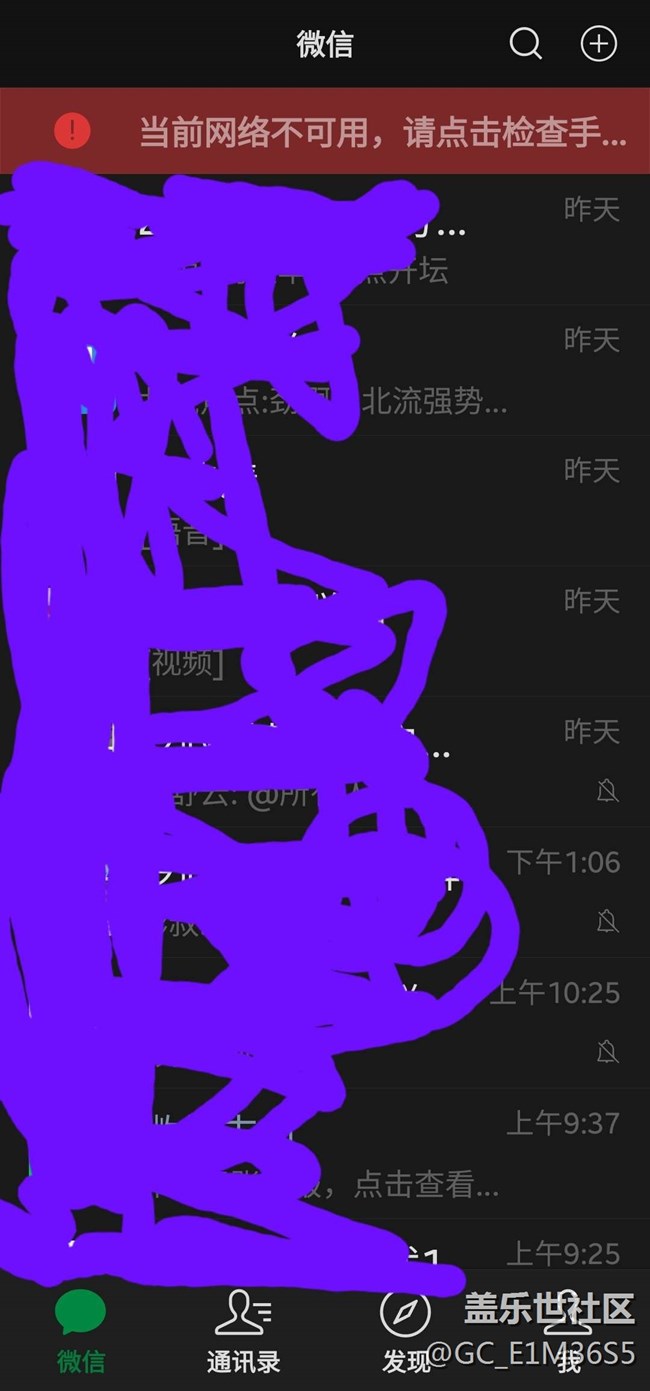Screen dimensions: 650x1391
Task: Select the 微信 chats tab
Action: click(x=80, y=1330)
